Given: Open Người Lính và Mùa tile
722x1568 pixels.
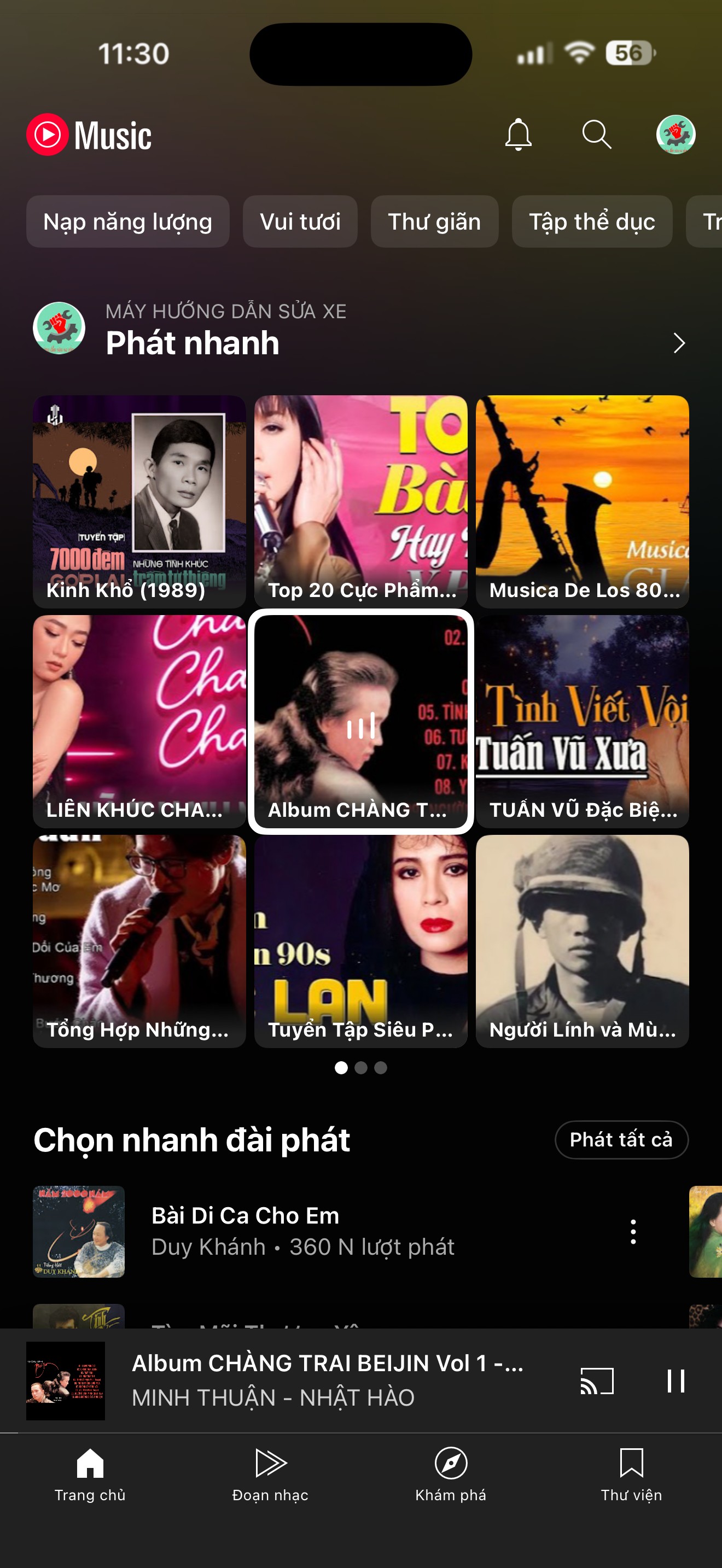Looking at the screenshot, I should [x=582, y=941].
